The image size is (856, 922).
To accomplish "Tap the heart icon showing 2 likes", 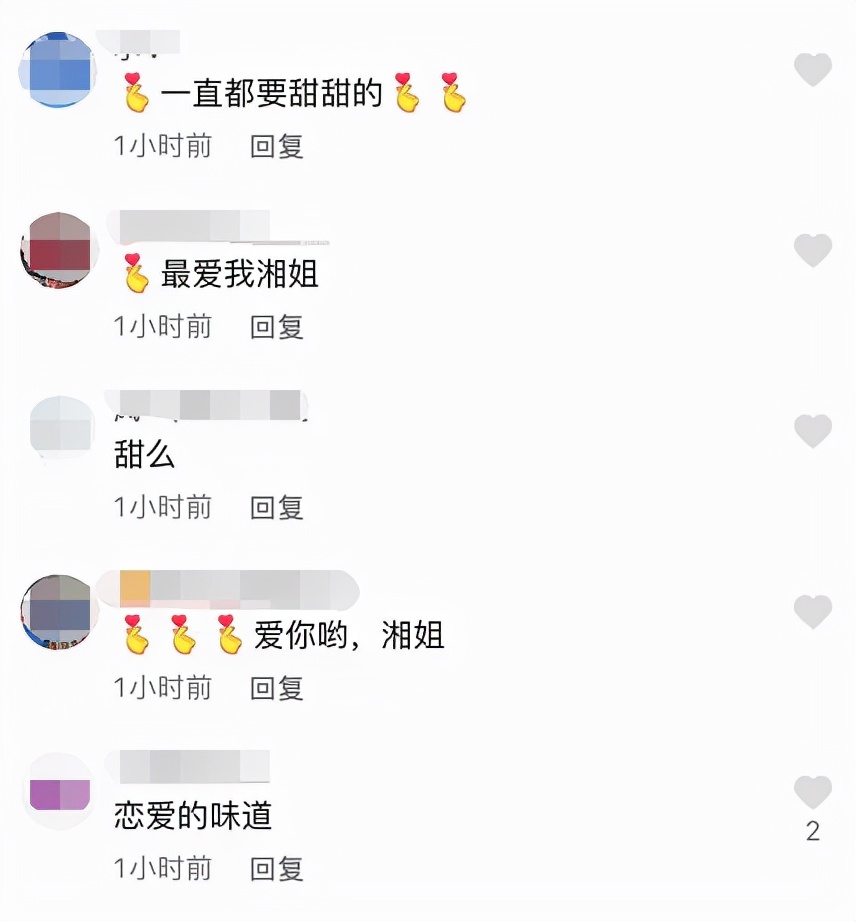I will pos(813,793).
